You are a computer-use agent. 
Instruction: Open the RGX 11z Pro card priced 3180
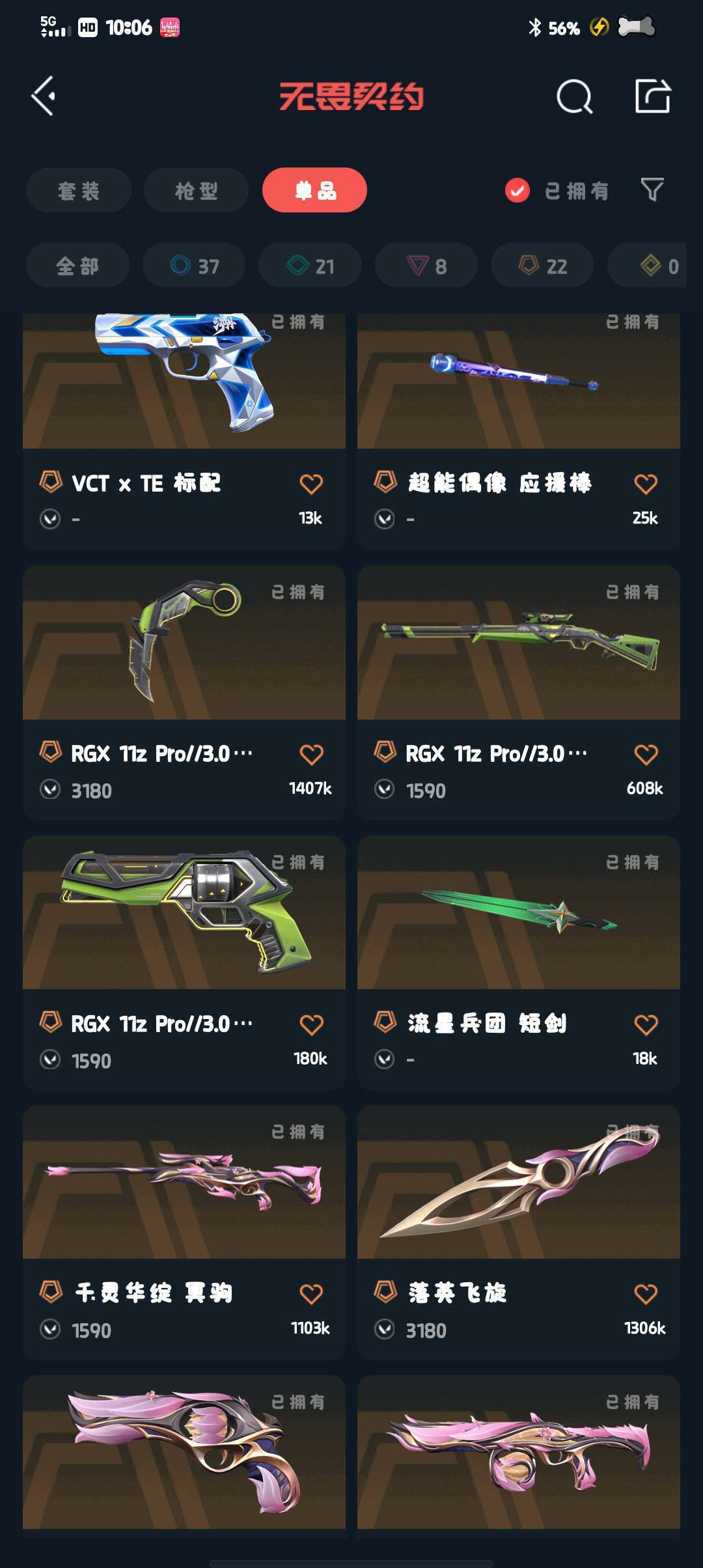tap(184, 690)
